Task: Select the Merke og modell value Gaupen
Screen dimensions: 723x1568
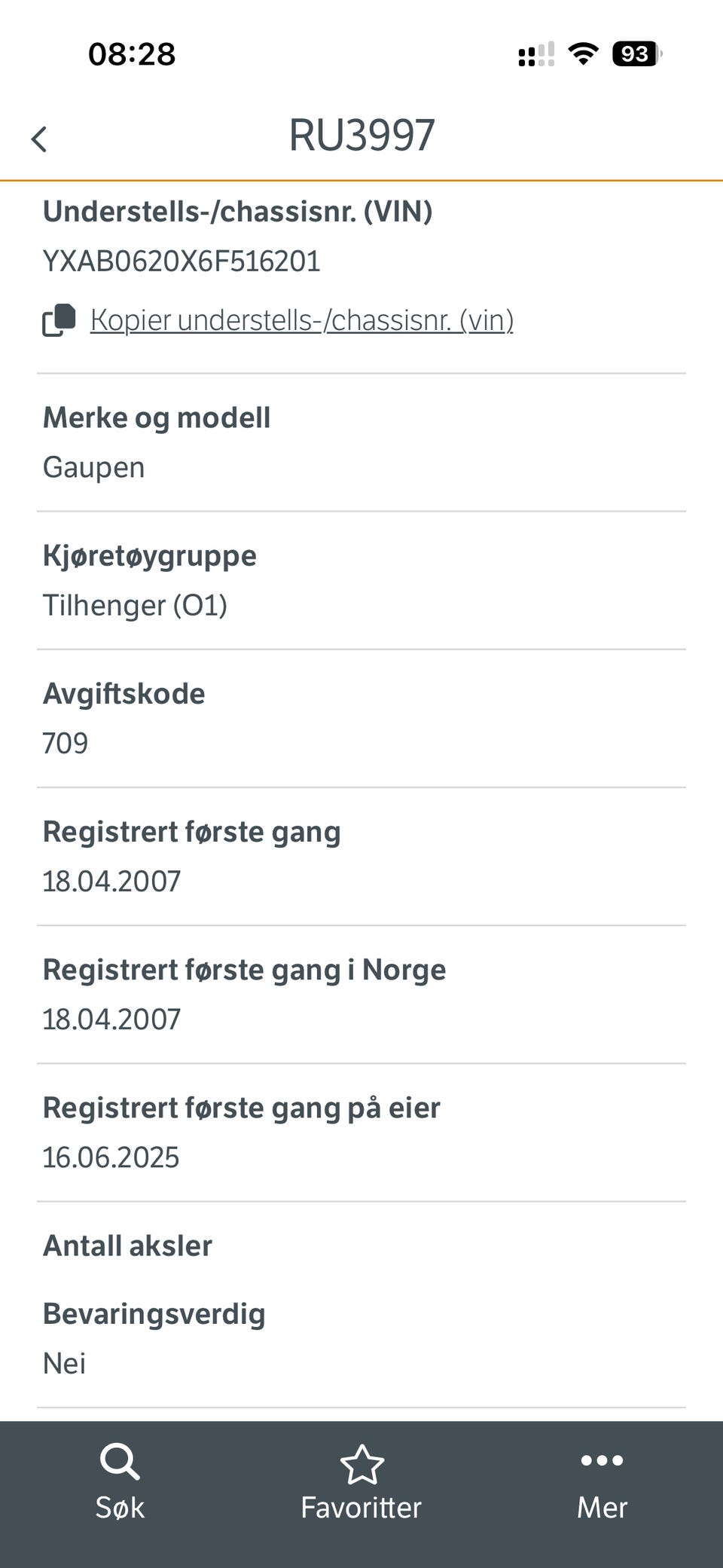Action: [93, 467]
